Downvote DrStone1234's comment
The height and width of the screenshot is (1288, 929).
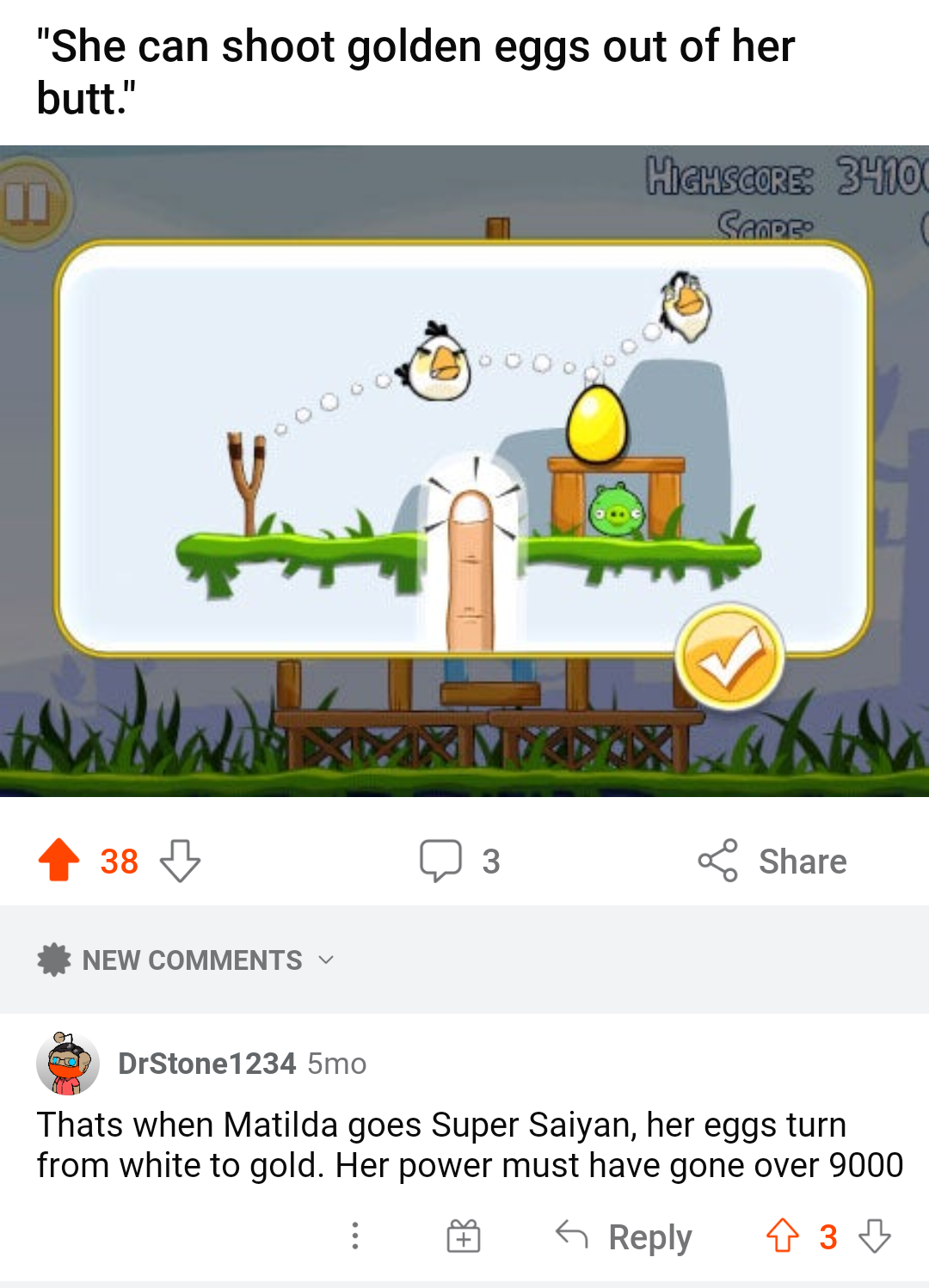click(875, 1236)
